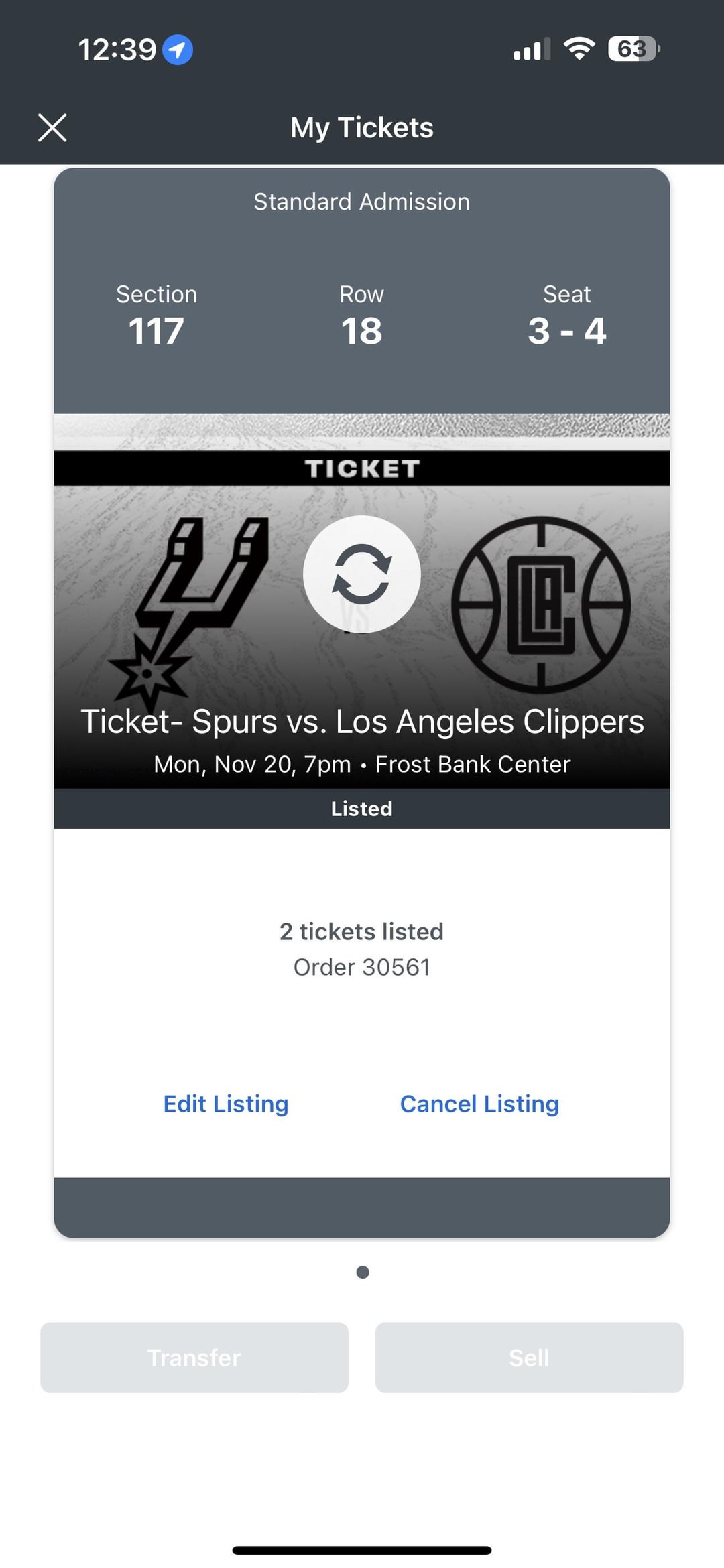This screenshot has height=1568, width=724.
Task: Close the My Tickets screen
Action: click(52, 127)
